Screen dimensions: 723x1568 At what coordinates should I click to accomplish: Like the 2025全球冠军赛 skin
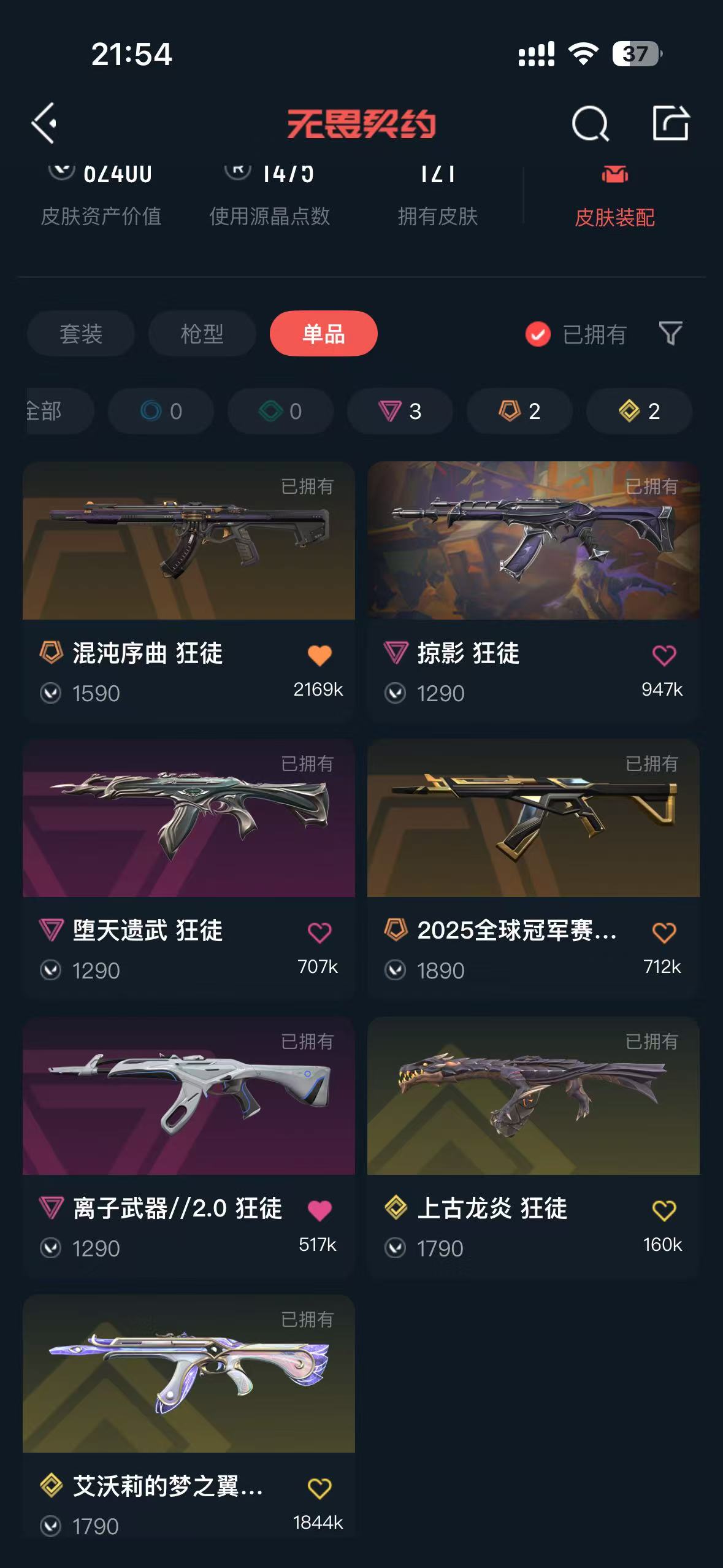(x=664, y=932)
